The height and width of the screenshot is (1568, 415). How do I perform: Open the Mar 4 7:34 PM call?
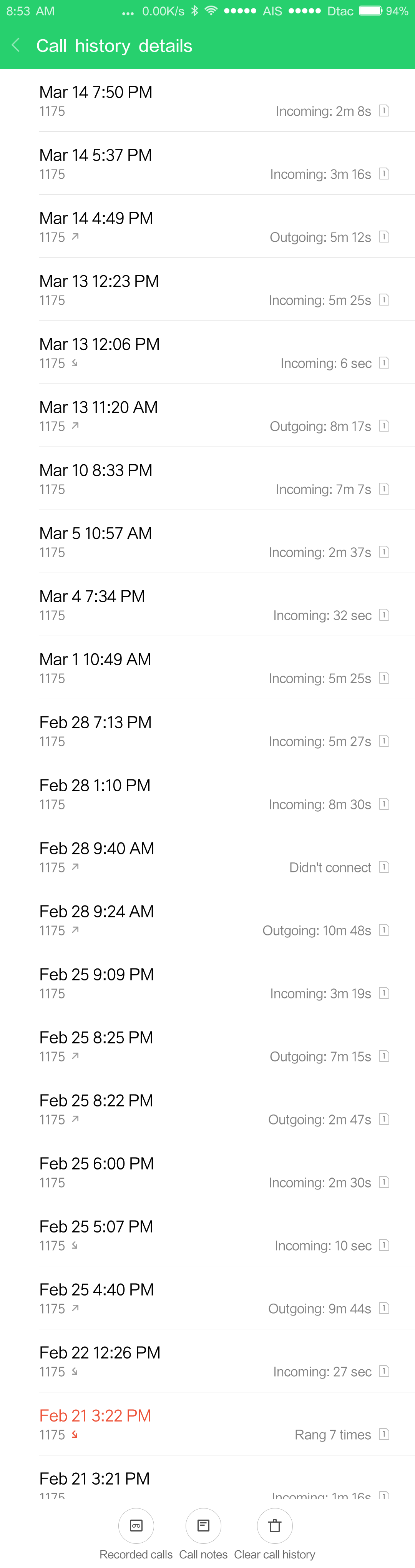pos(207,605)
